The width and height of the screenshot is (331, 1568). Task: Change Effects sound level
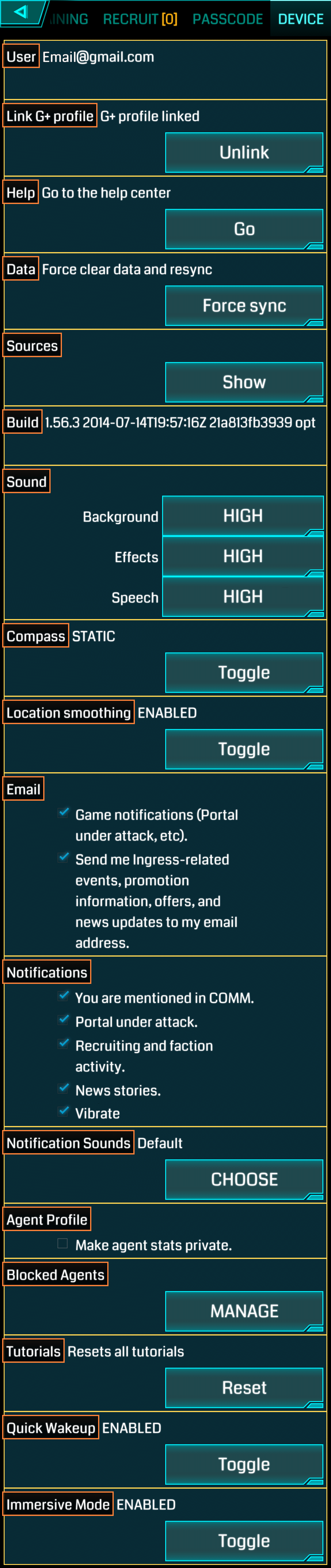click(243, 556)
